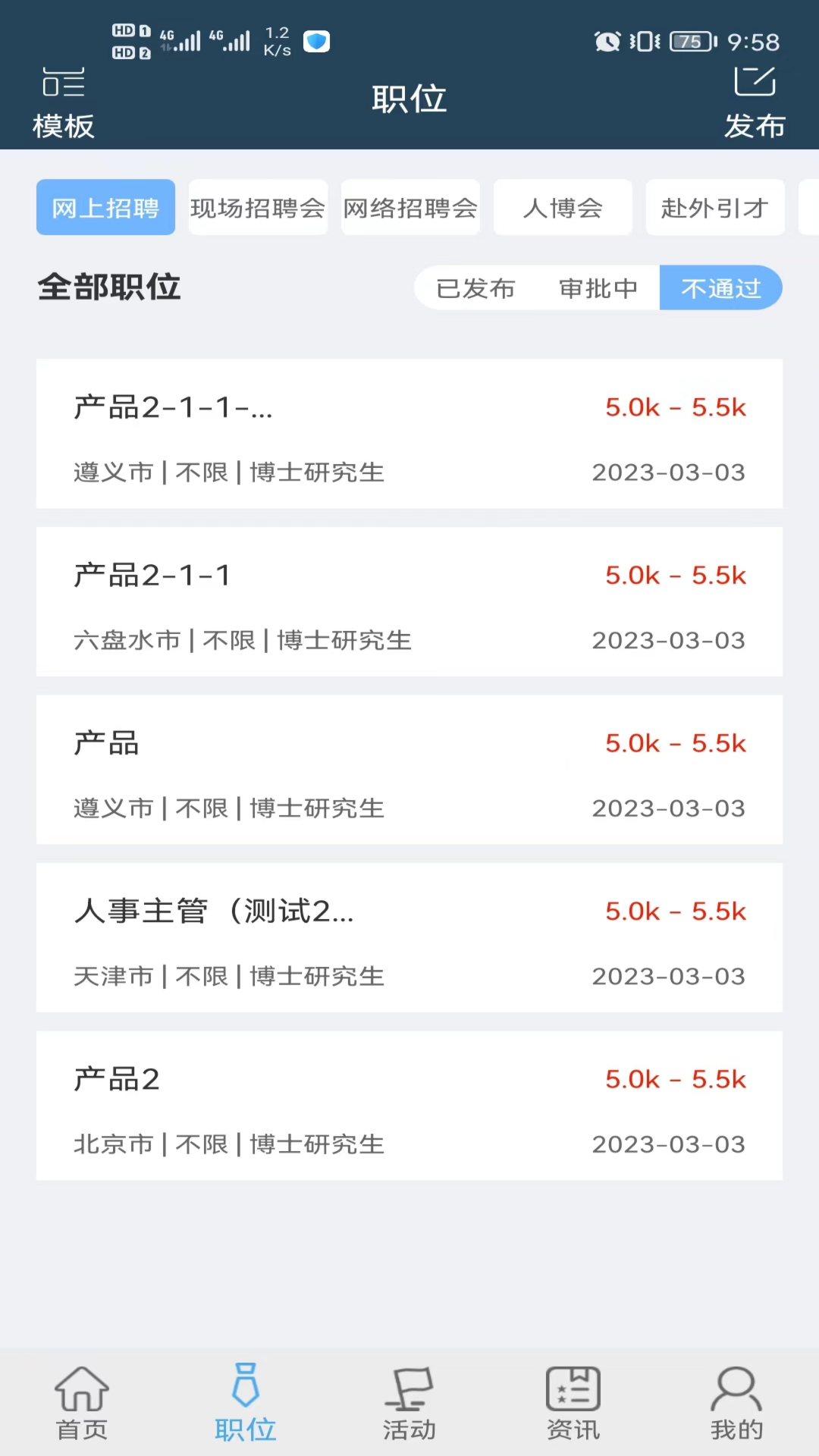Select the 赴外引才 chip
This screenshot has width=819, height=1456.
point(715,207)
